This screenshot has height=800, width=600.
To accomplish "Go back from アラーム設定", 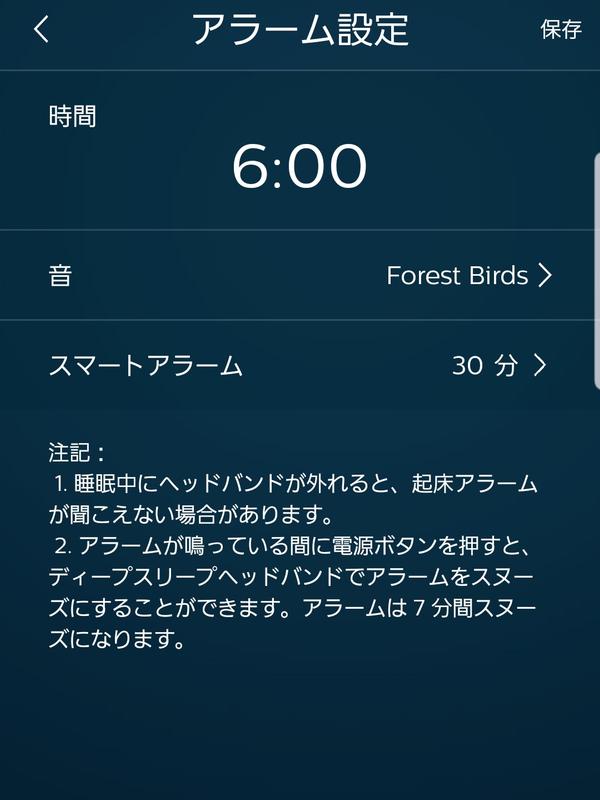I will [41, 30].
